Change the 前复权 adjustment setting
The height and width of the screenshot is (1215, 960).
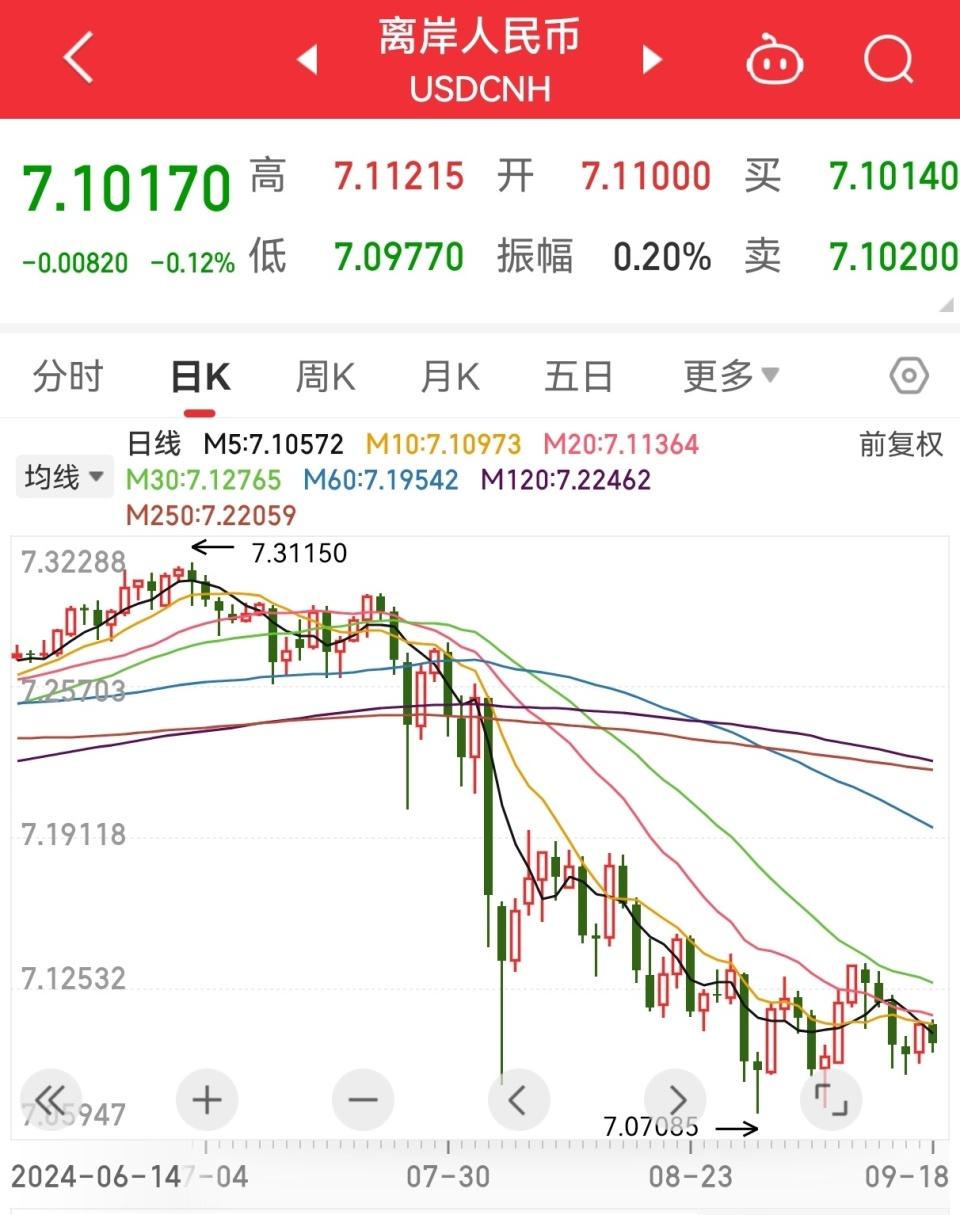(900, 444)
